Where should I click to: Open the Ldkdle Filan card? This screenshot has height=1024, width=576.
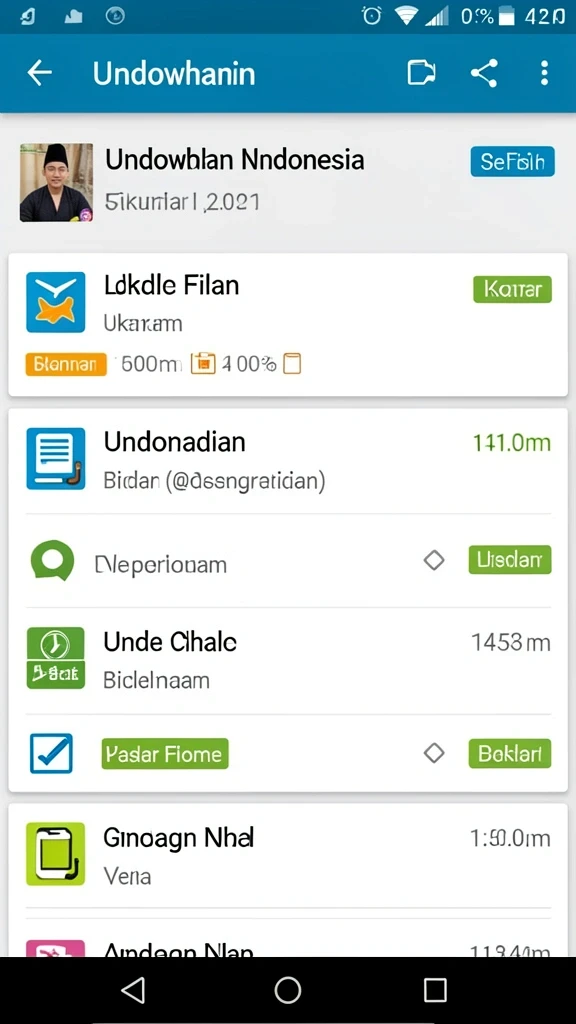(288, 325)
